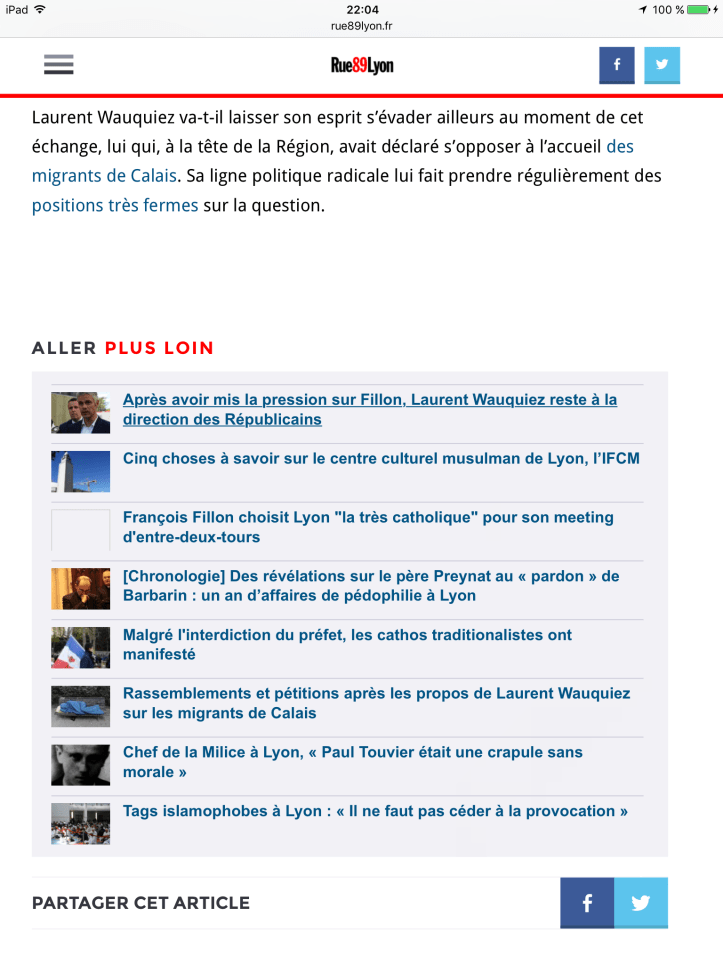723x964 pixels.
Task: Share on Facebook from the top bar
Action: (x=616, y=65)
